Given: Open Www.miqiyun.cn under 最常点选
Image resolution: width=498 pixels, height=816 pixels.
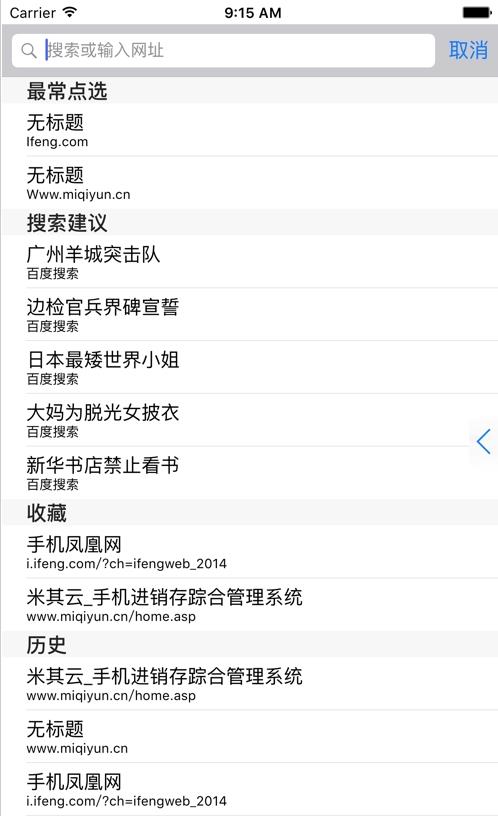Looking at the screenshot, I should tap(250, 183).
